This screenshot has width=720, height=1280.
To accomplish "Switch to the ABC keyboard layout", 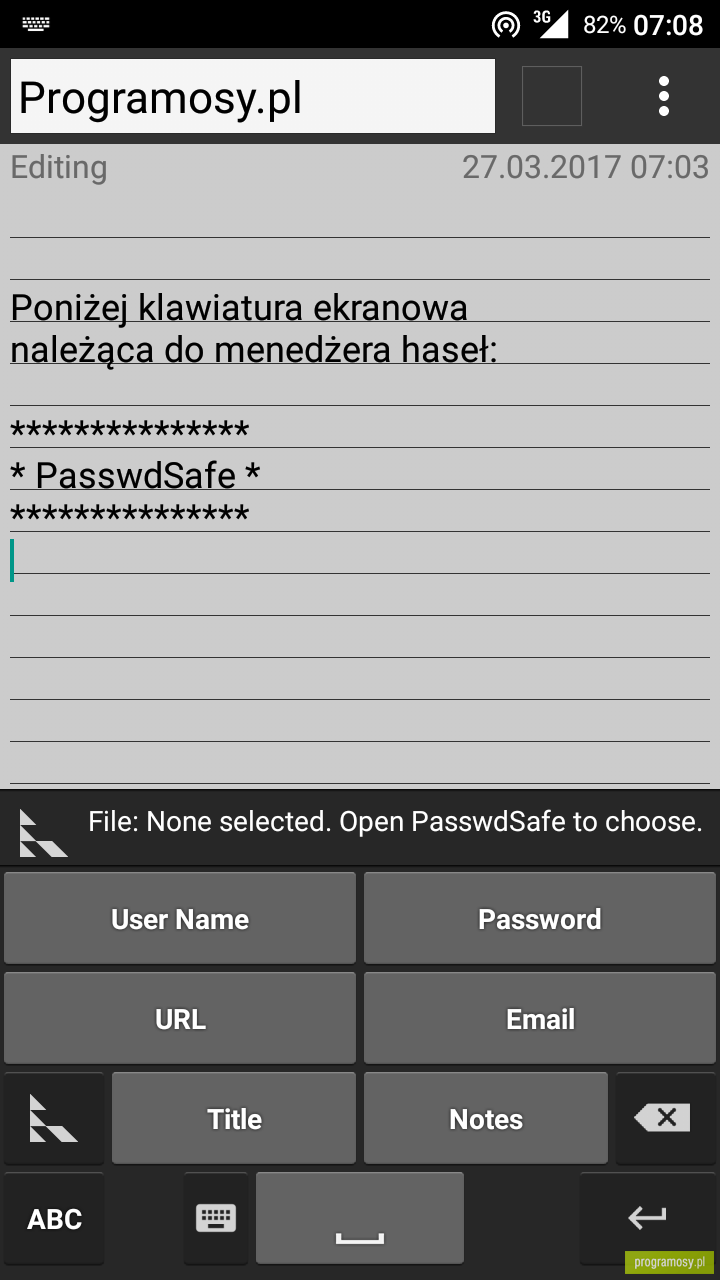I will coord(54,1218).
